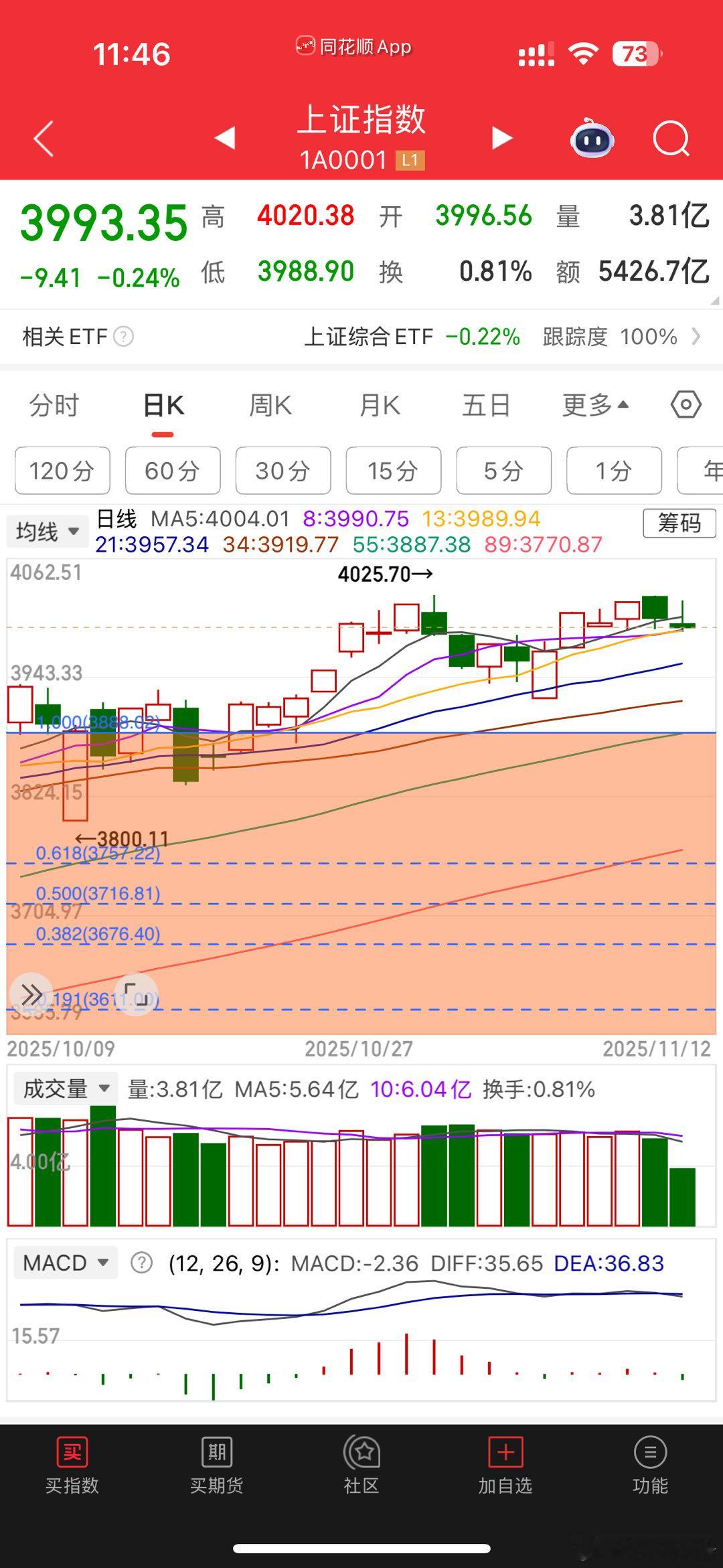Tap the MACD help question mark
723x1568 pixels.
pyautogui.click(x=141, y=1261)
